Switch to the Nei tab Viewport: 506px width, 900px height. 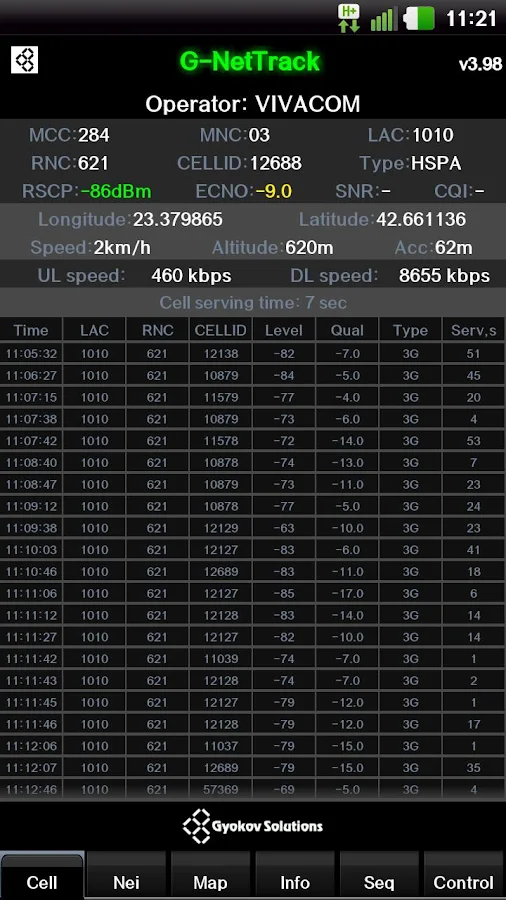pyautogui.click(x=126, y=875)
